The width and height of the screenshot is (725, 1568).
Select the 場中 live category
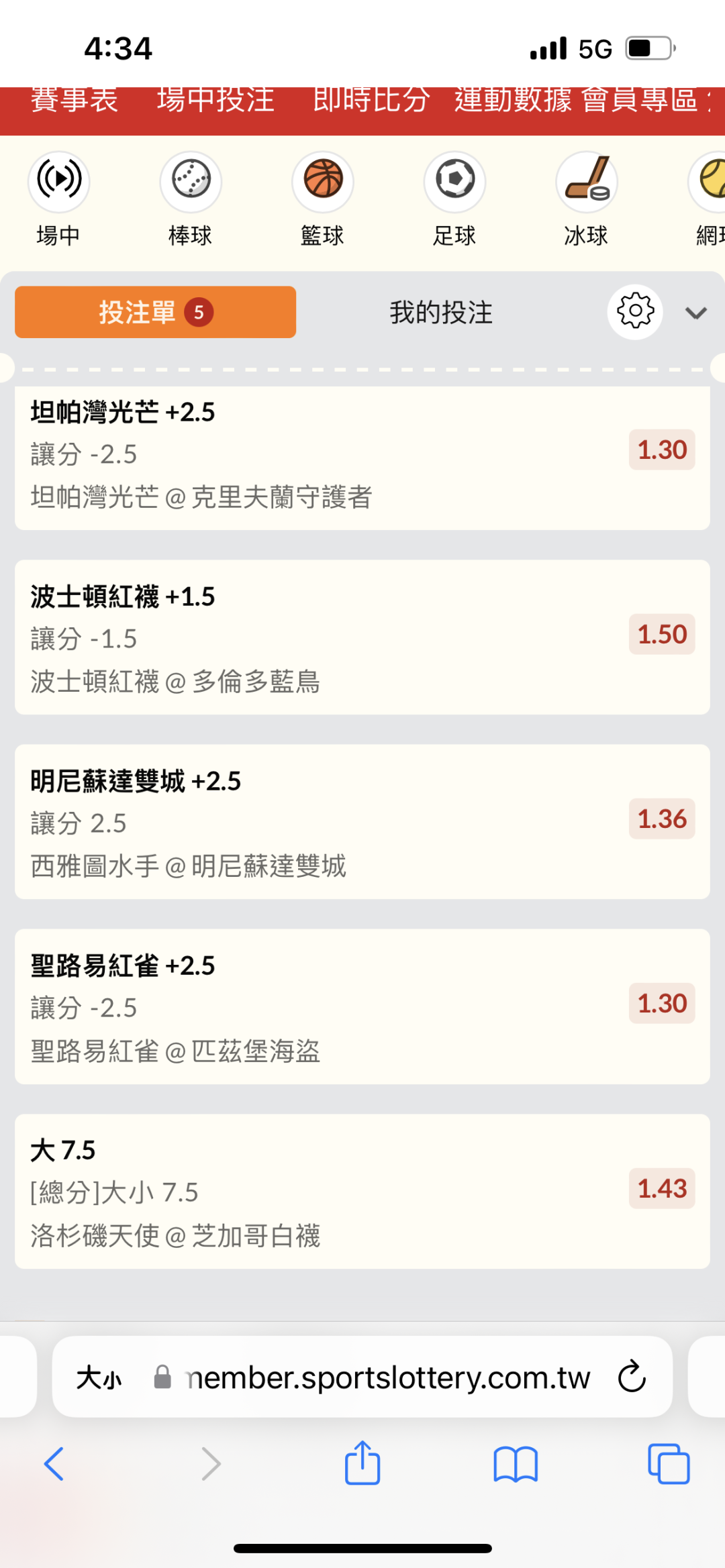coord(58,198)
